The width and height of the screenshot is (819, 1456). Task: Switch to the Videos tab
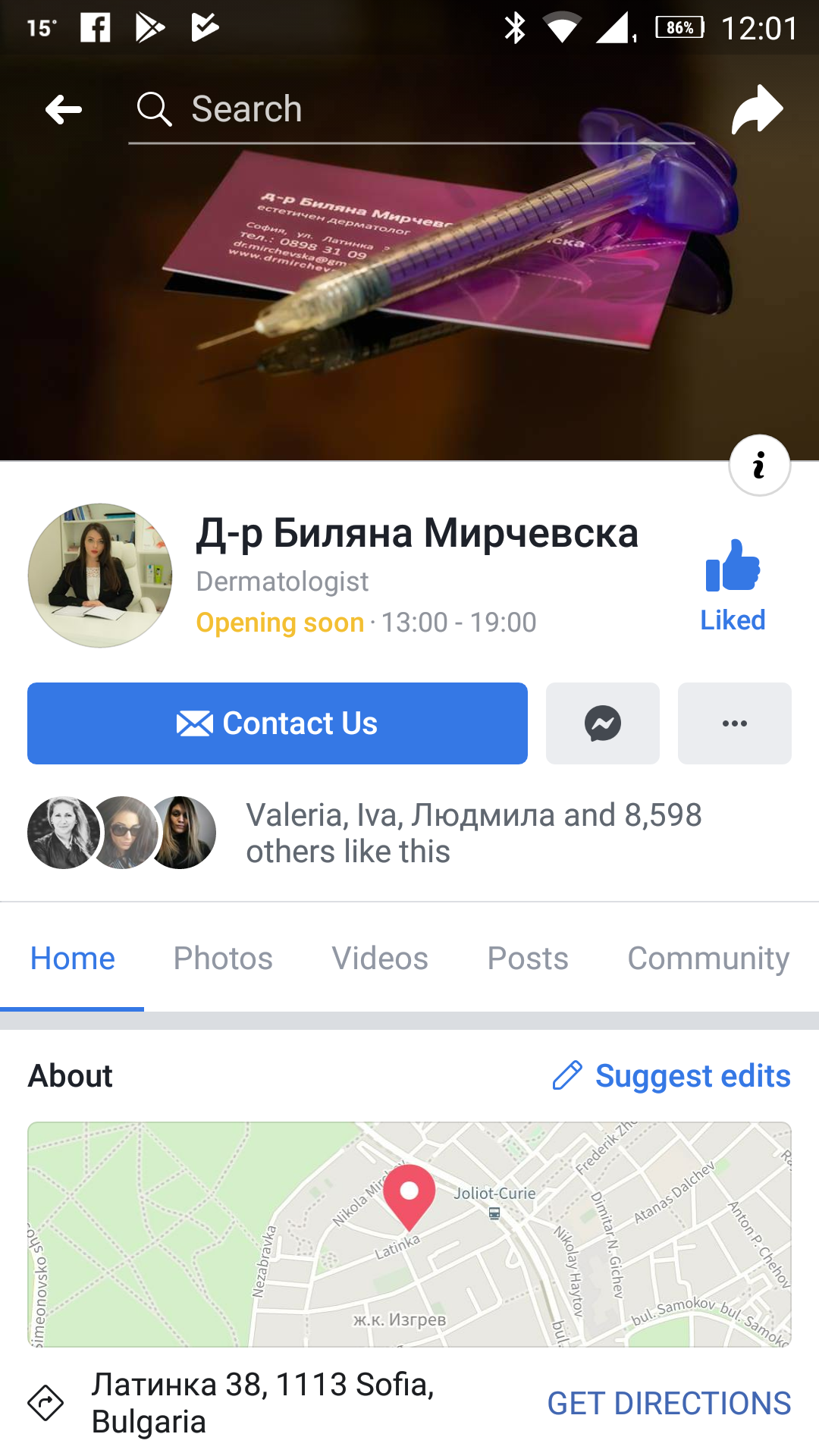coord(380,959)
